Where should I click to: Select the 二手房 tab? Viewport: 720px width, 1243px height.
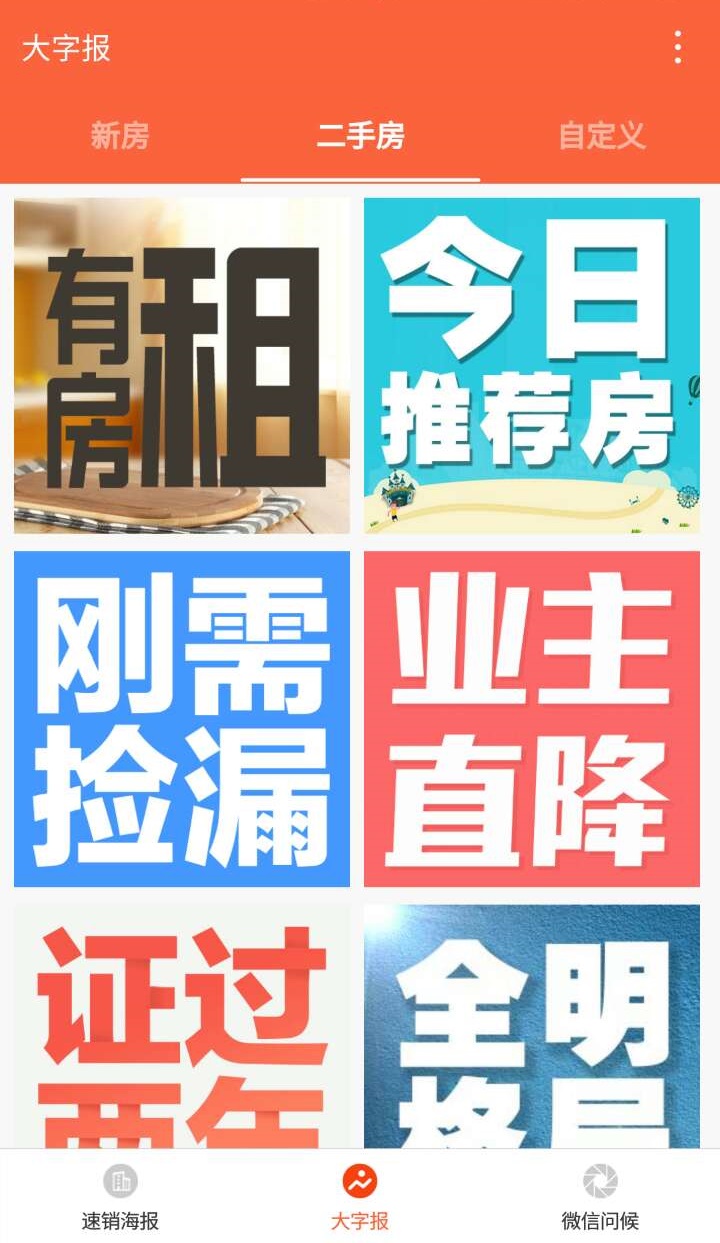point(360,135)
